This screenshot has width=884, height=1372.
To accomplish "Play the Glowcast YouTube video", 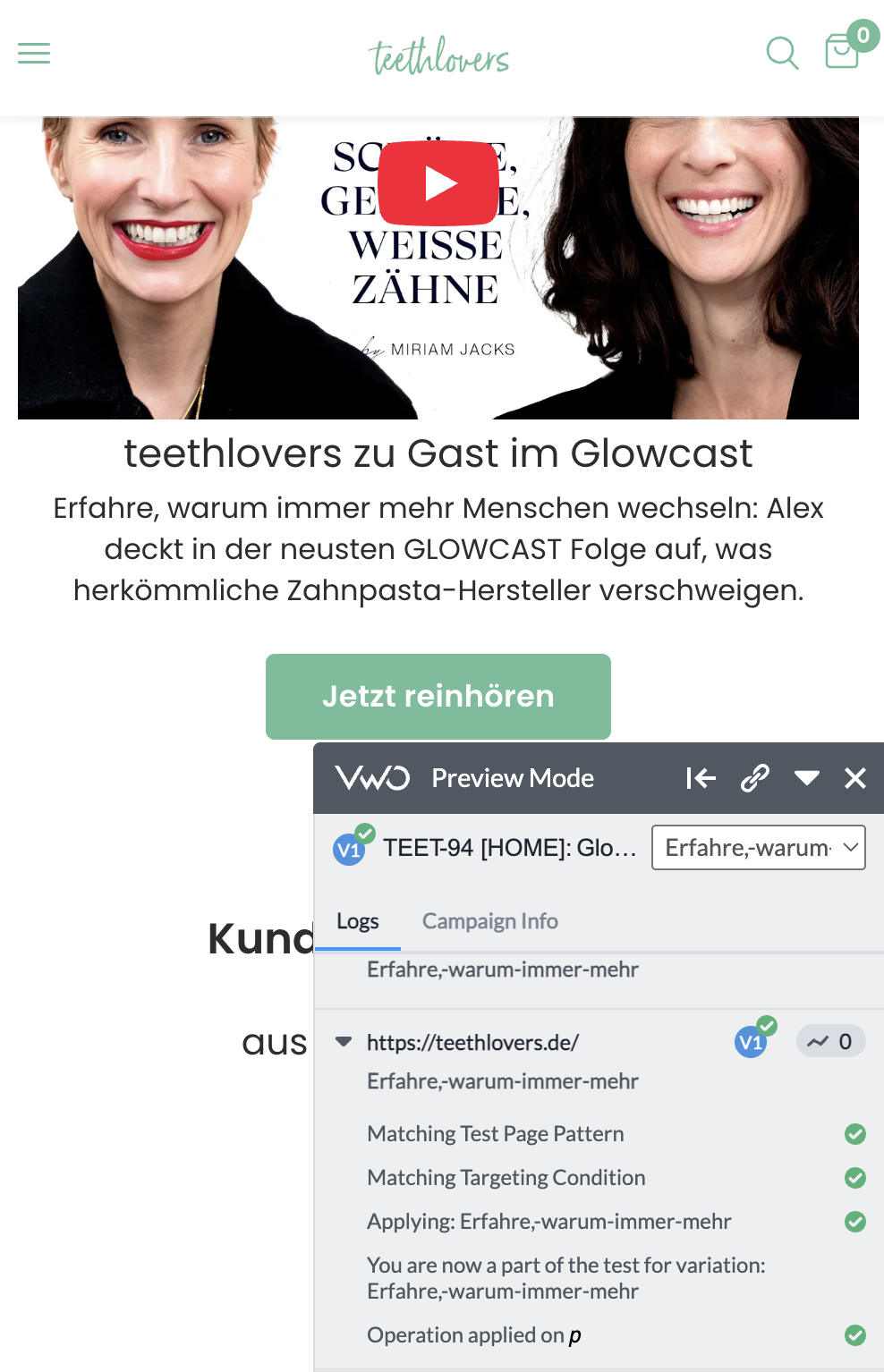I will (438, 182).
